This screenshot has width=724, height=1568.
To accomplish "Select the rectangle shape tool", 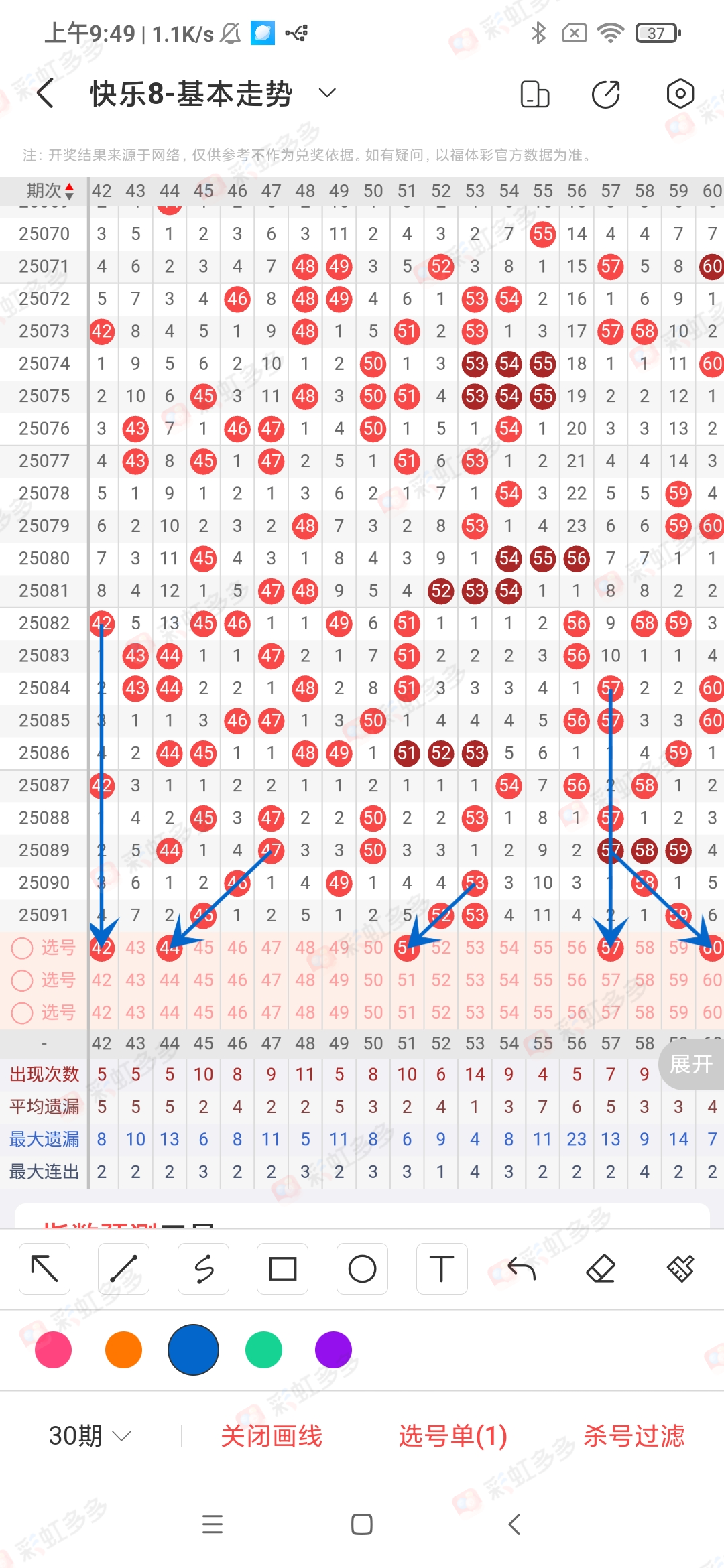I will [x=282, y=1268].
